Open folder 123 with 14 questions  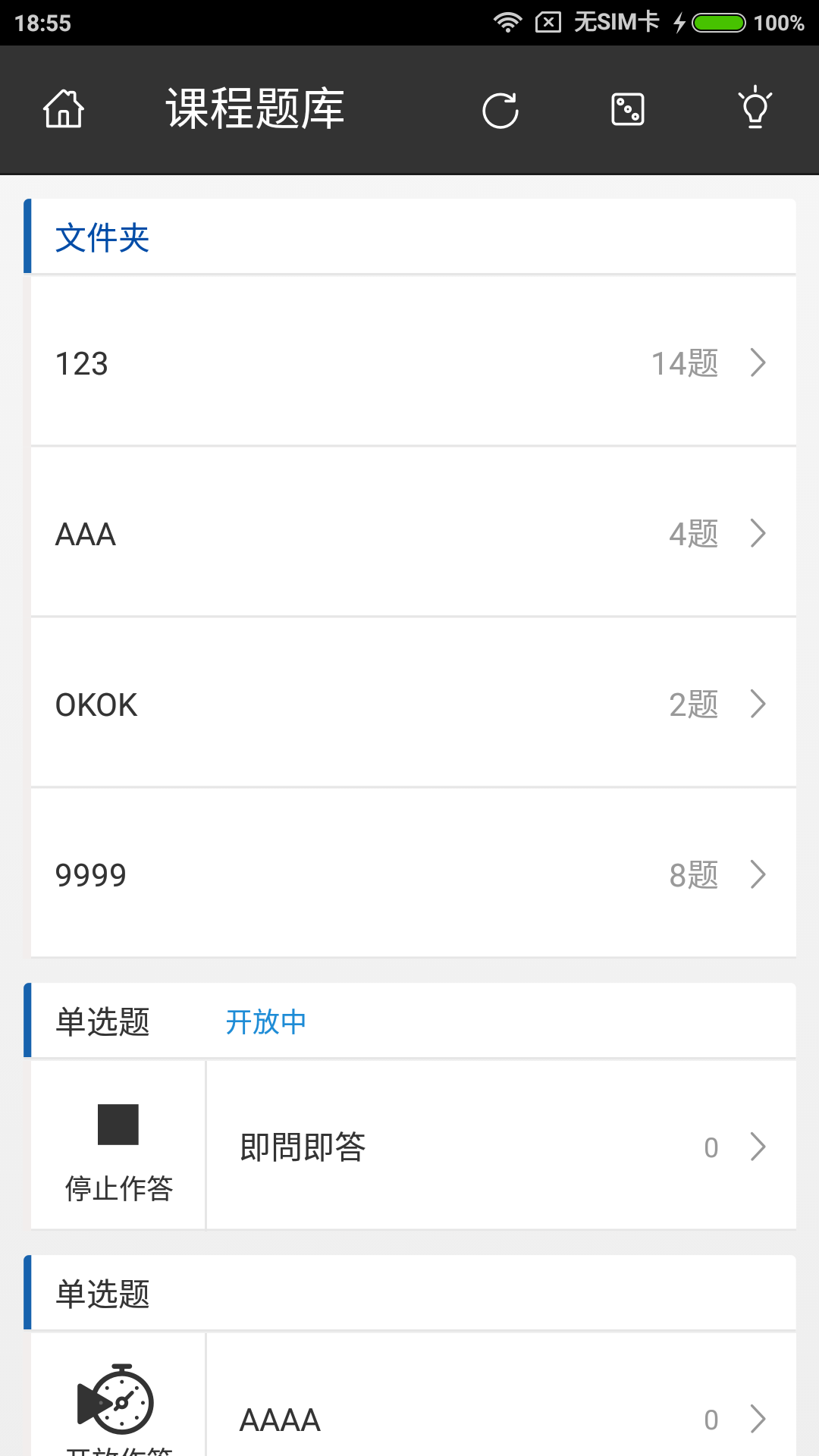(x=413, y=362)
